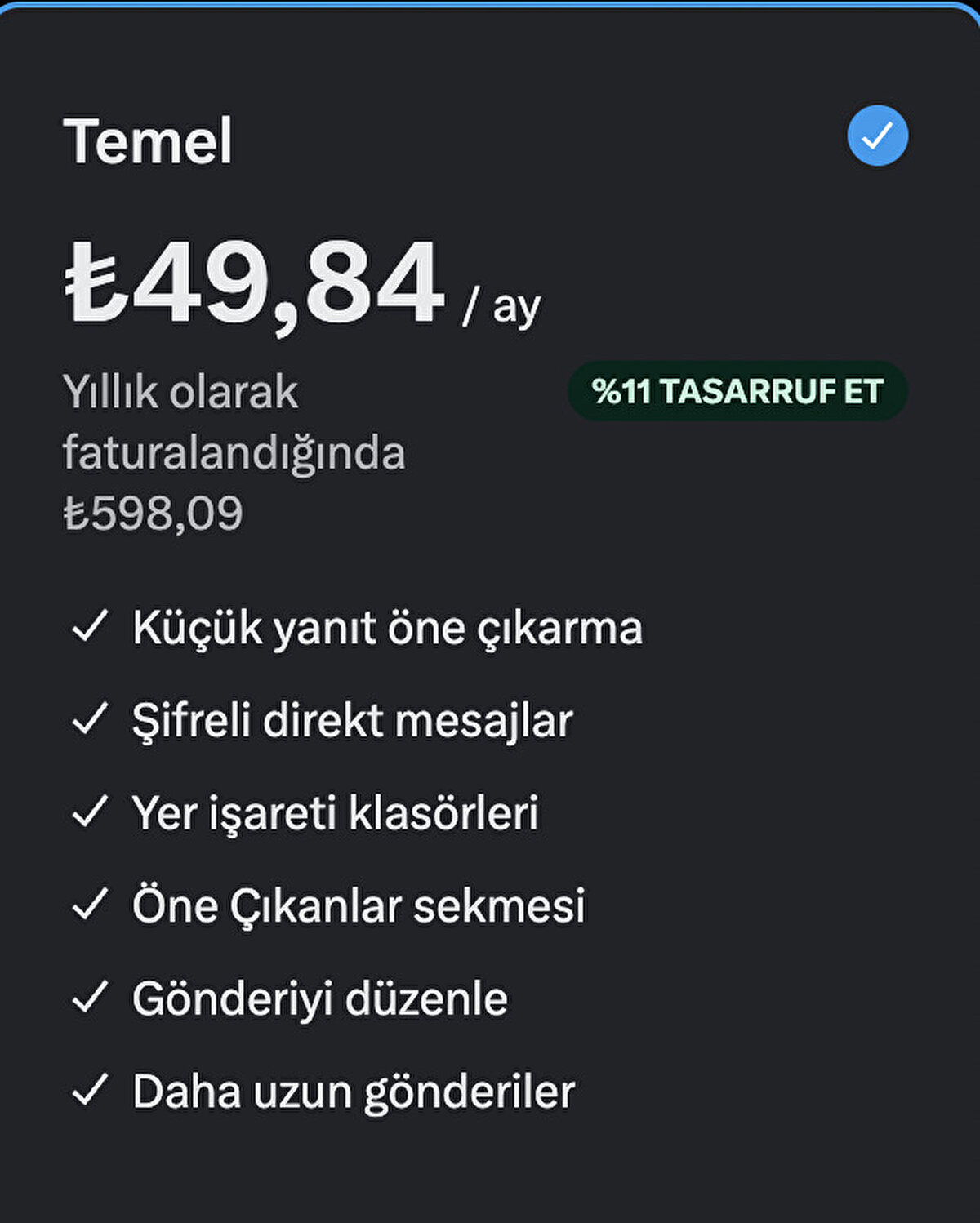
Task: Expand the ₺598,09 annual price line
Action: click(x=151, y=514)
